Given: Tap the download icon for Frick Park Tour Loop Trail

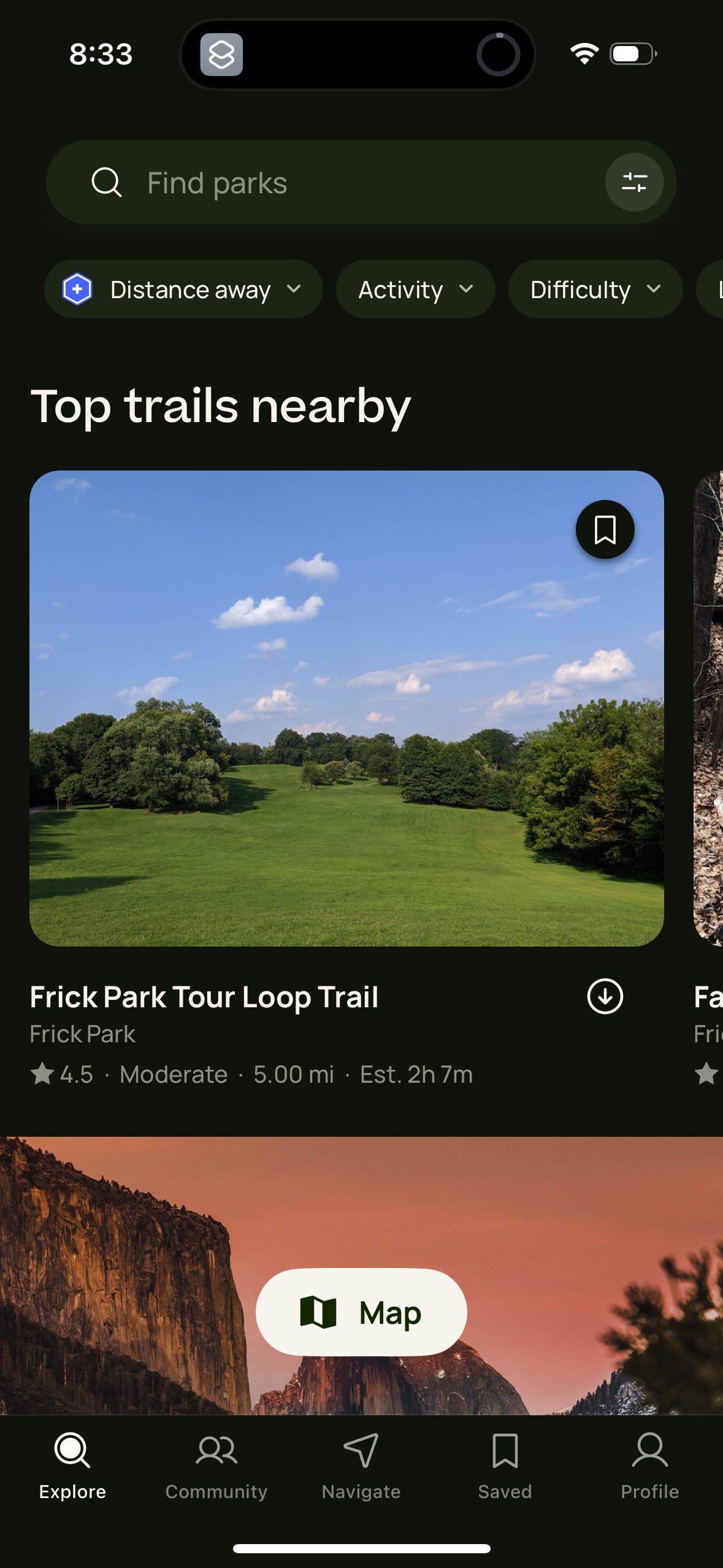Looking at the screenshot, I should click(x=604, y=997).
